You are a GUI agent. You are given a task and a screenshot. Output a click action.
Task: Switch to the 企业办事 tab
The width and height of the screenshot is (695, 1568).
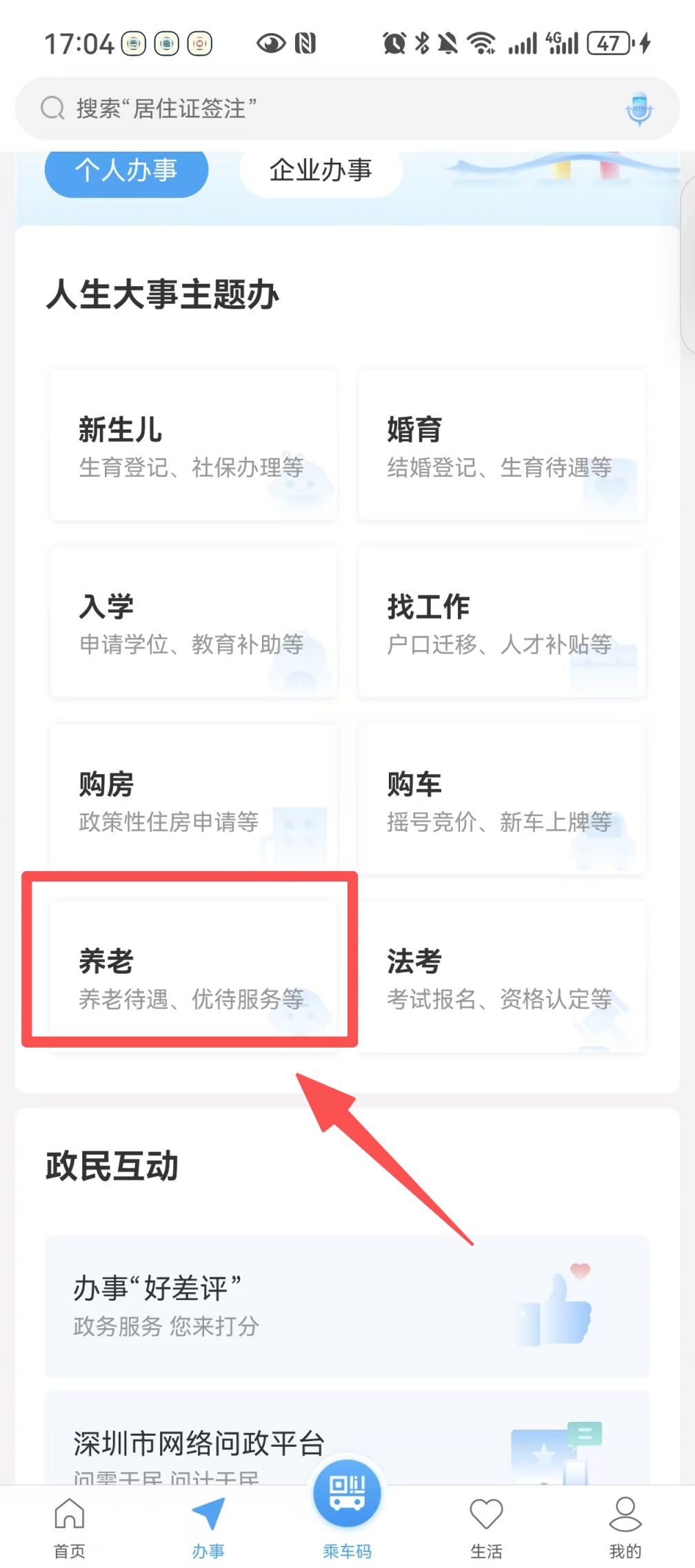point(321,170)
